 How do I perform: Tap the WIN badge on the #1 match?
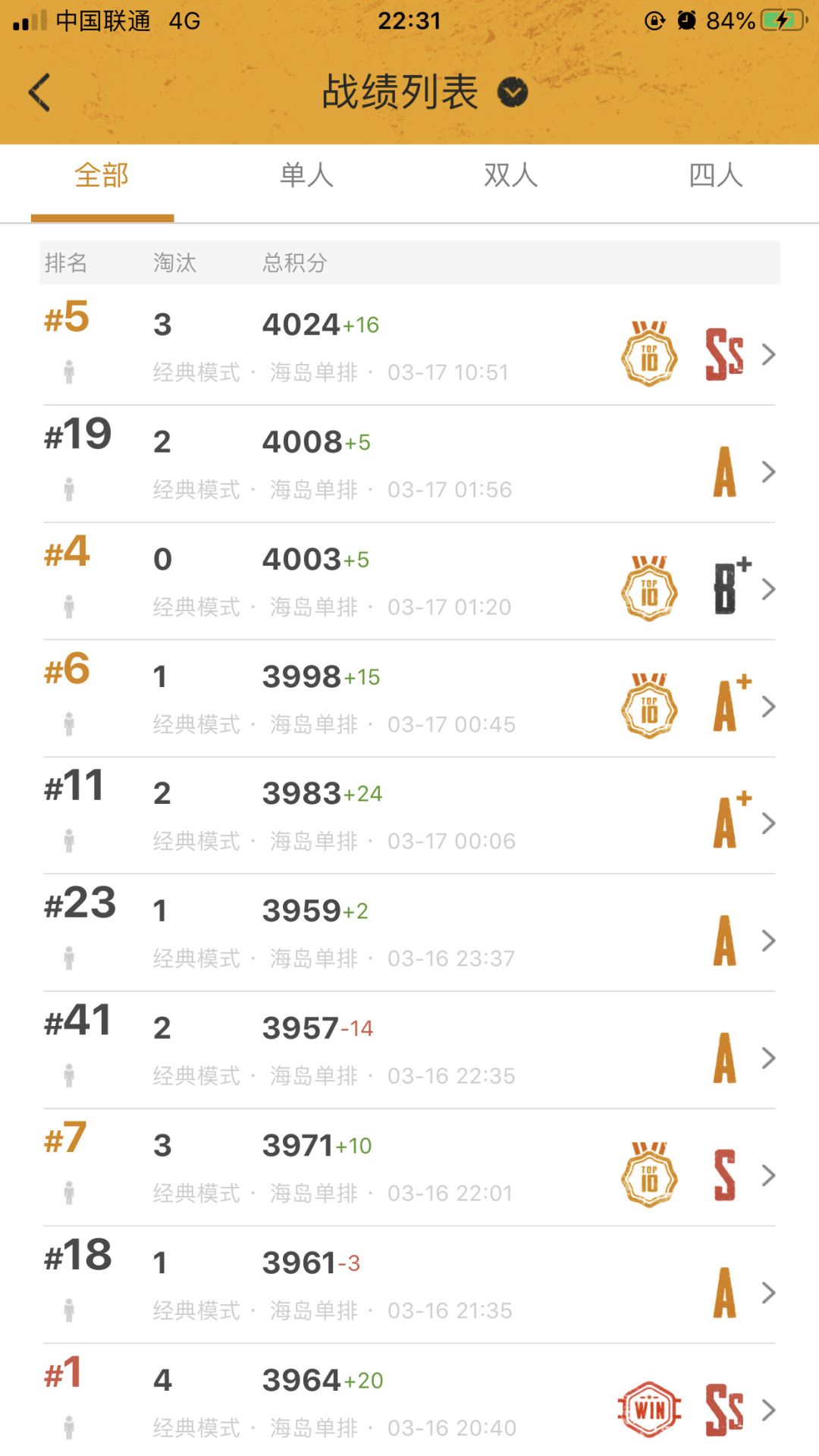point(648,1409)
